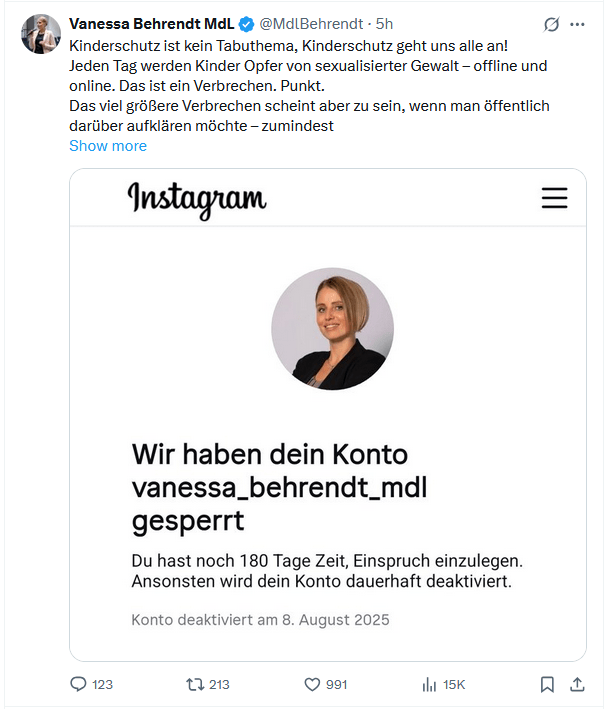Screen dimensions: 606x709
Task: Expand the tweet with Show more
Action: point(108,146)
